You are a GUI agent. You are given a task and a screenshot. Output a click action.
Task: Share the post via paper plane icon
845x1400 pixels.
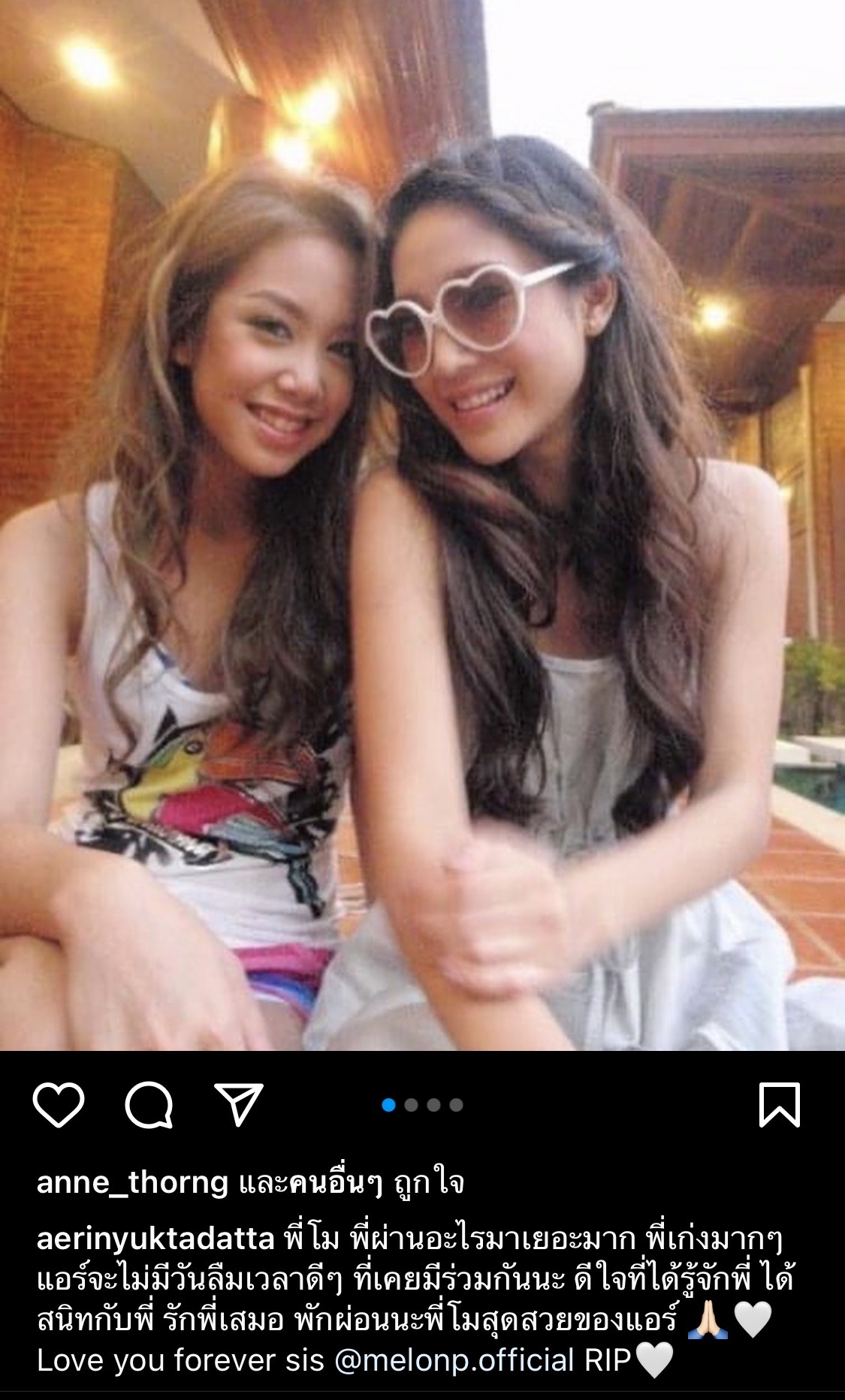[239, 1104]
